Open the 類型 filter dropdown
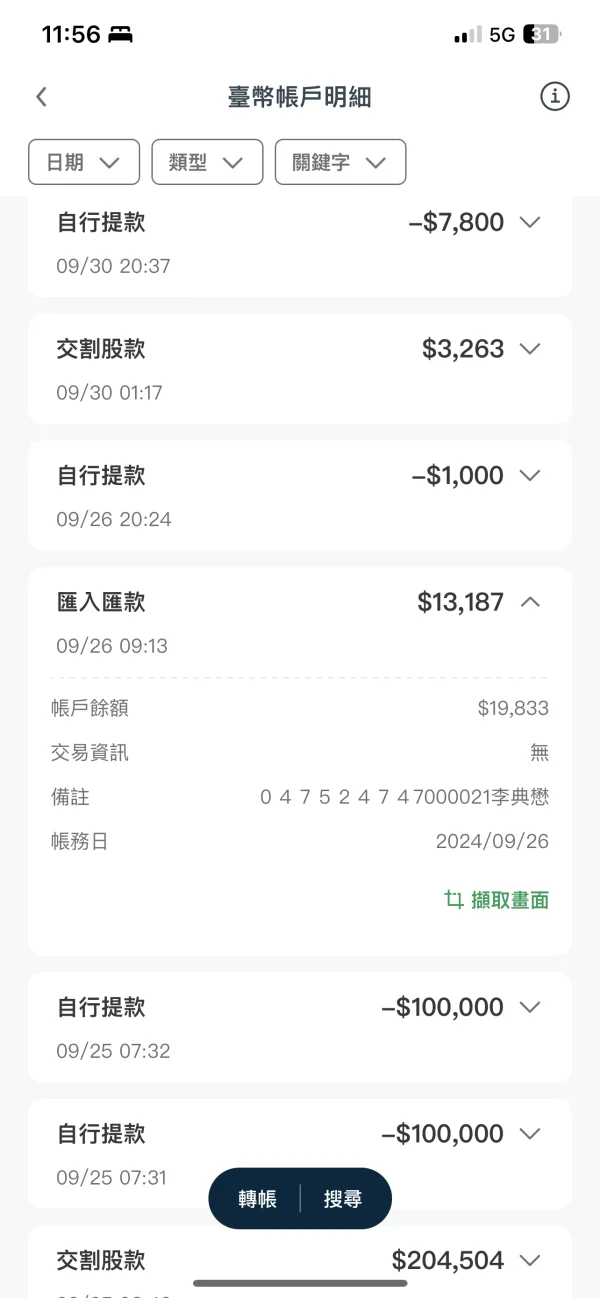The image size is (600, 1298). pyautogui.click(x=207, y=162)
